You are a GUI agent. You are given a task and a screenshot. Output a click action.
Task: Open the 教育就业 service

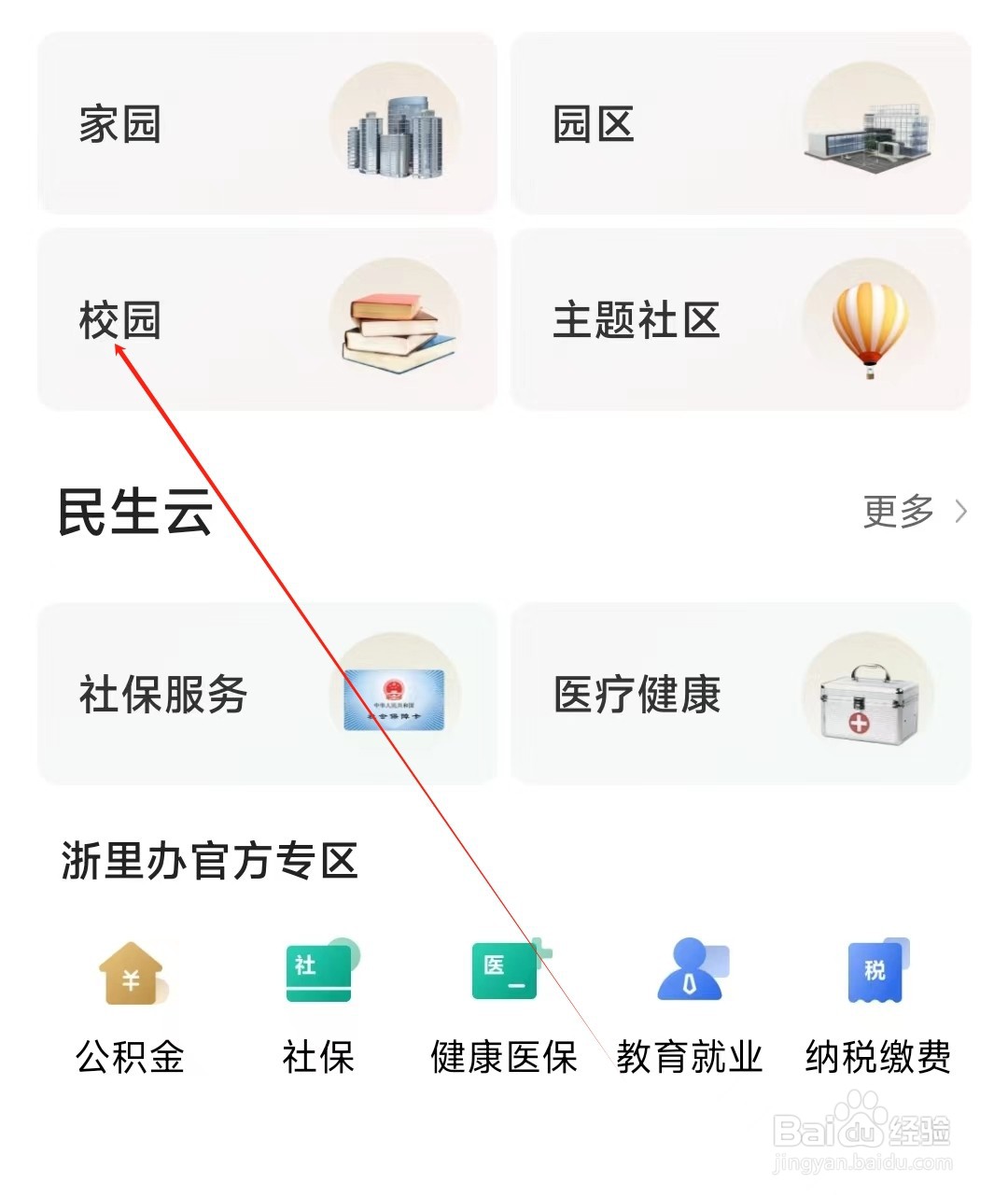tap(690, 1006)
